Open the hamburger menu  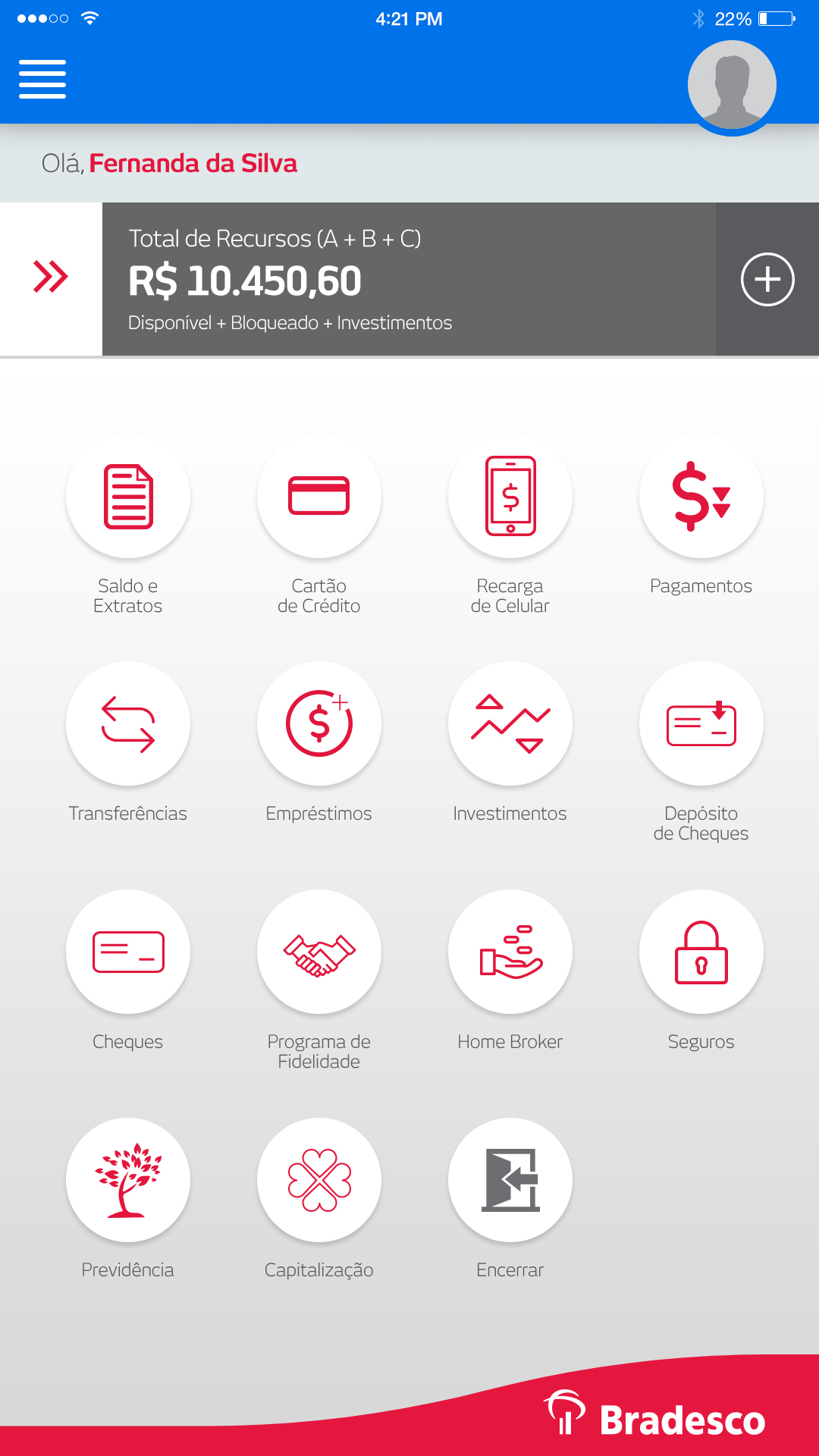coord(42,79)
